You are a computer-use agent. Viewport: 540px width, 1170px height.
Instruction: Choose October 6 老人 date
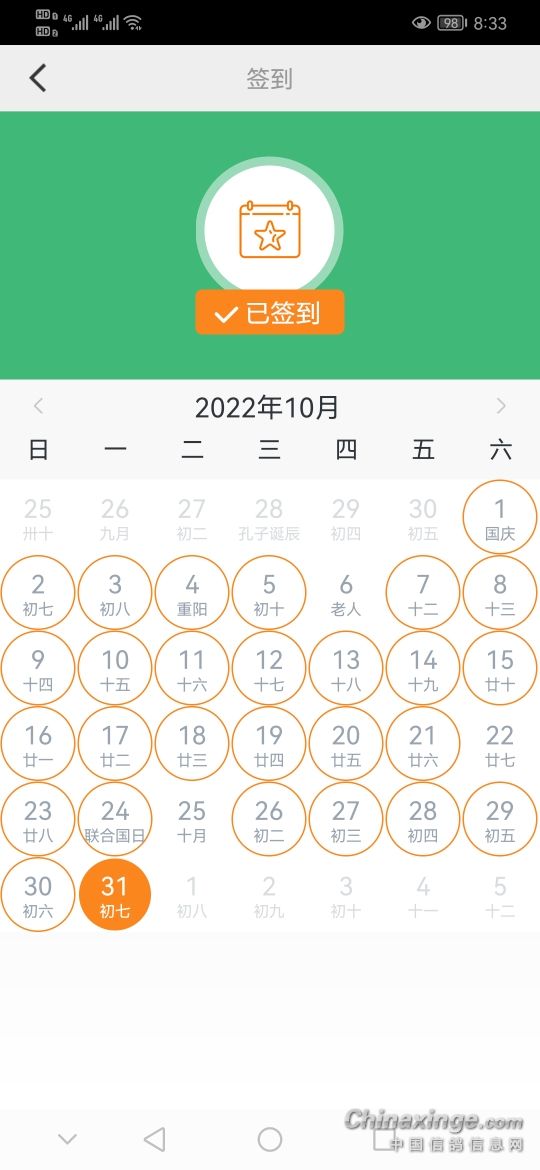(x=346, y=592)
